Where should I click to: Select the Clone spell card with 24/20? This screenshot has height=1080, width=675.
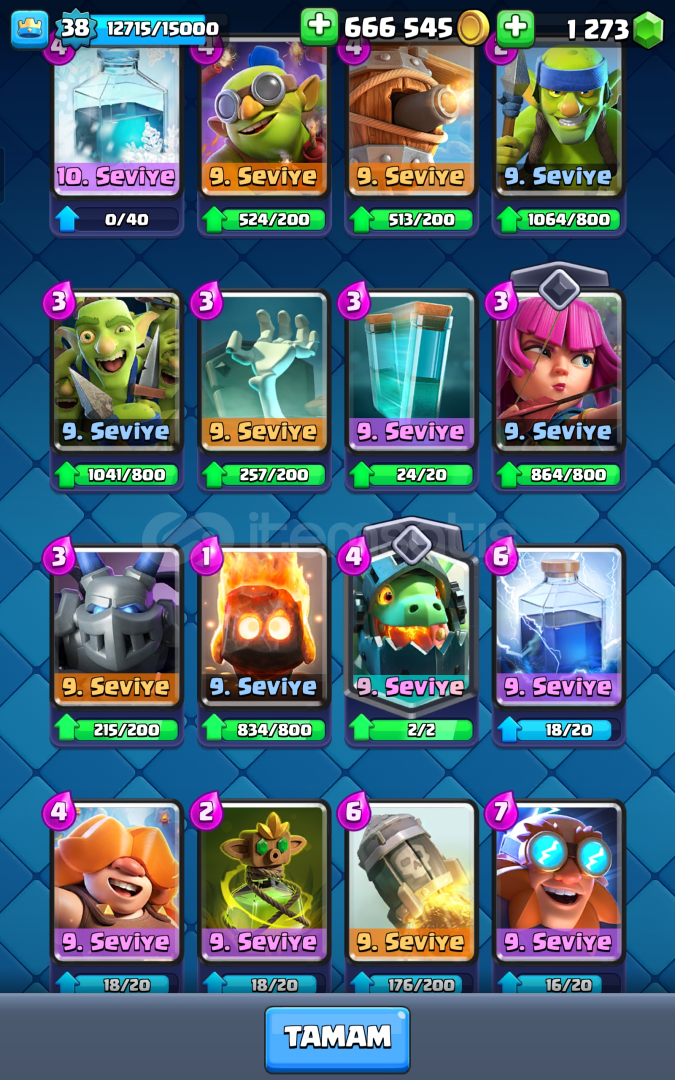point(411,375)
